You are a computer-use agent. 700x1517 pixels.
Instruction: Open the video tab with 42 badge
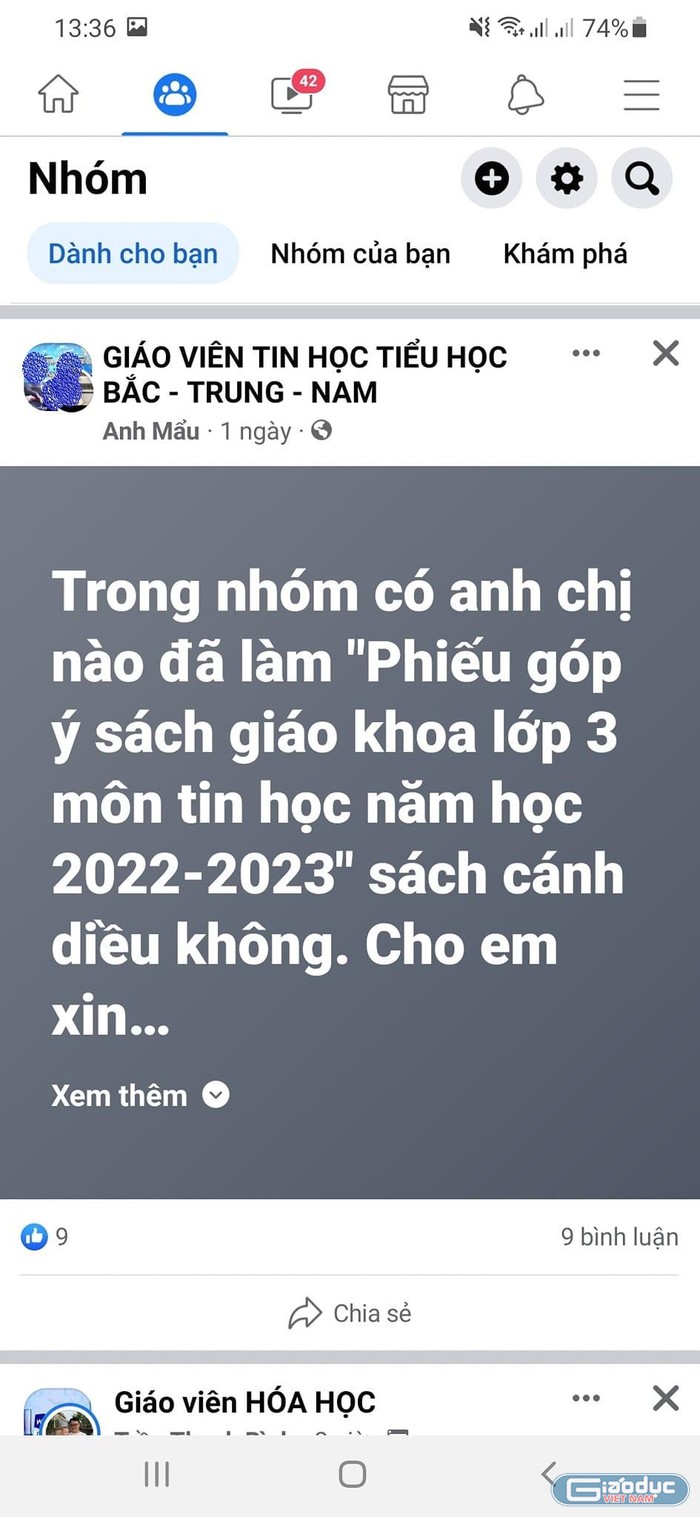(x=293, y=94)
